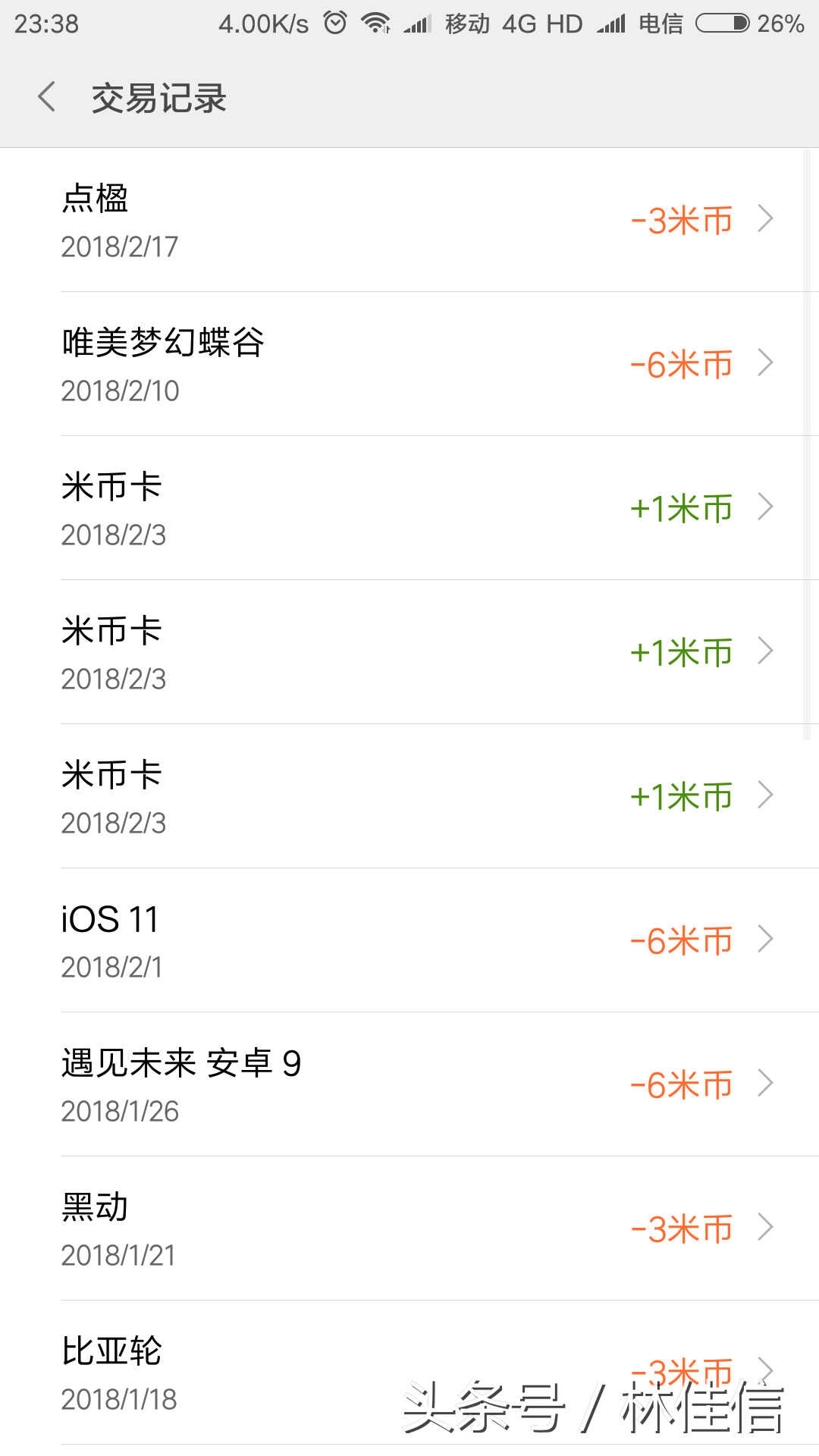Screen dimensions: 819x1456
Task: Select the 黑动 transaction record
Action: click(x=409, y=1228)
